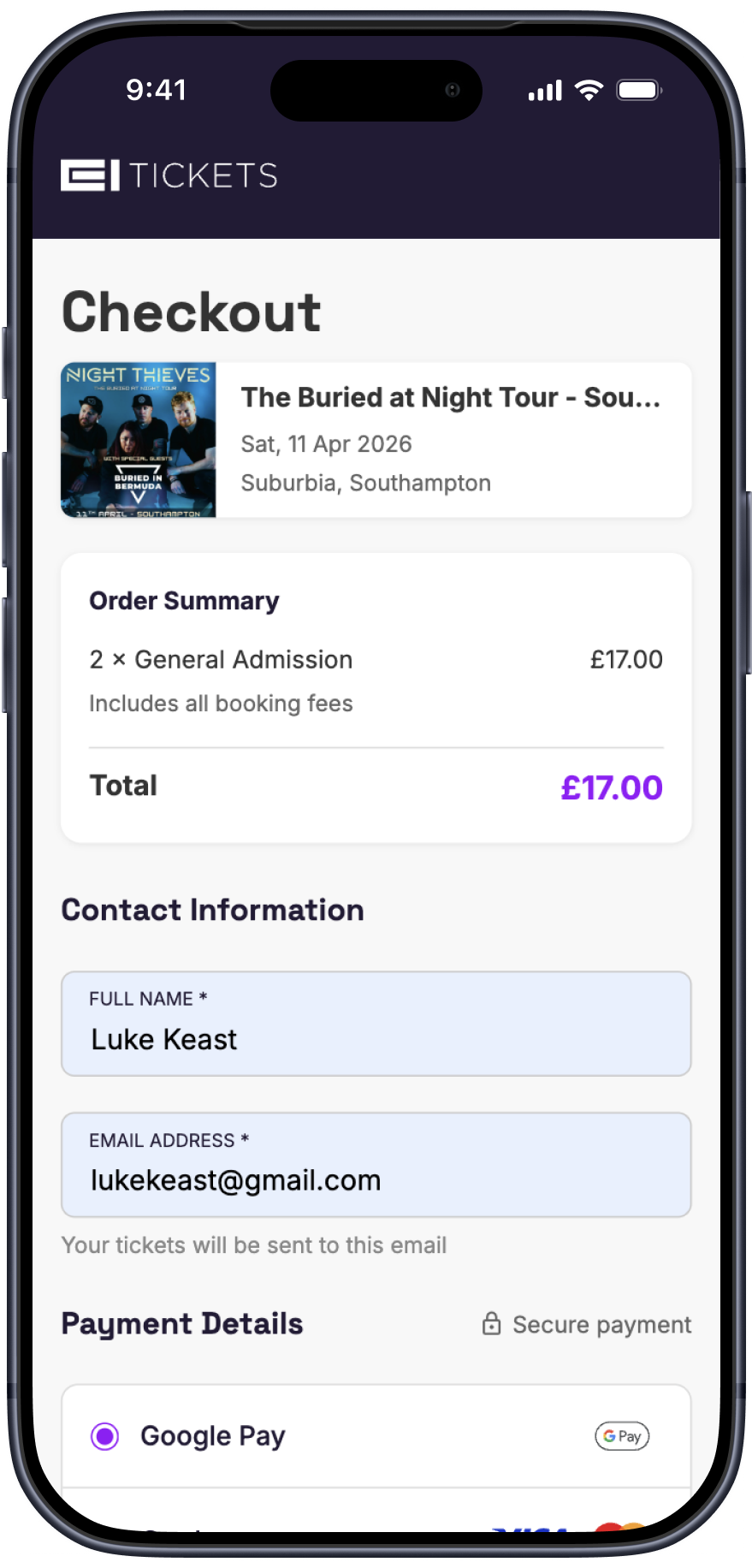Open the Night Thieves event poster

tap(138, 440)
